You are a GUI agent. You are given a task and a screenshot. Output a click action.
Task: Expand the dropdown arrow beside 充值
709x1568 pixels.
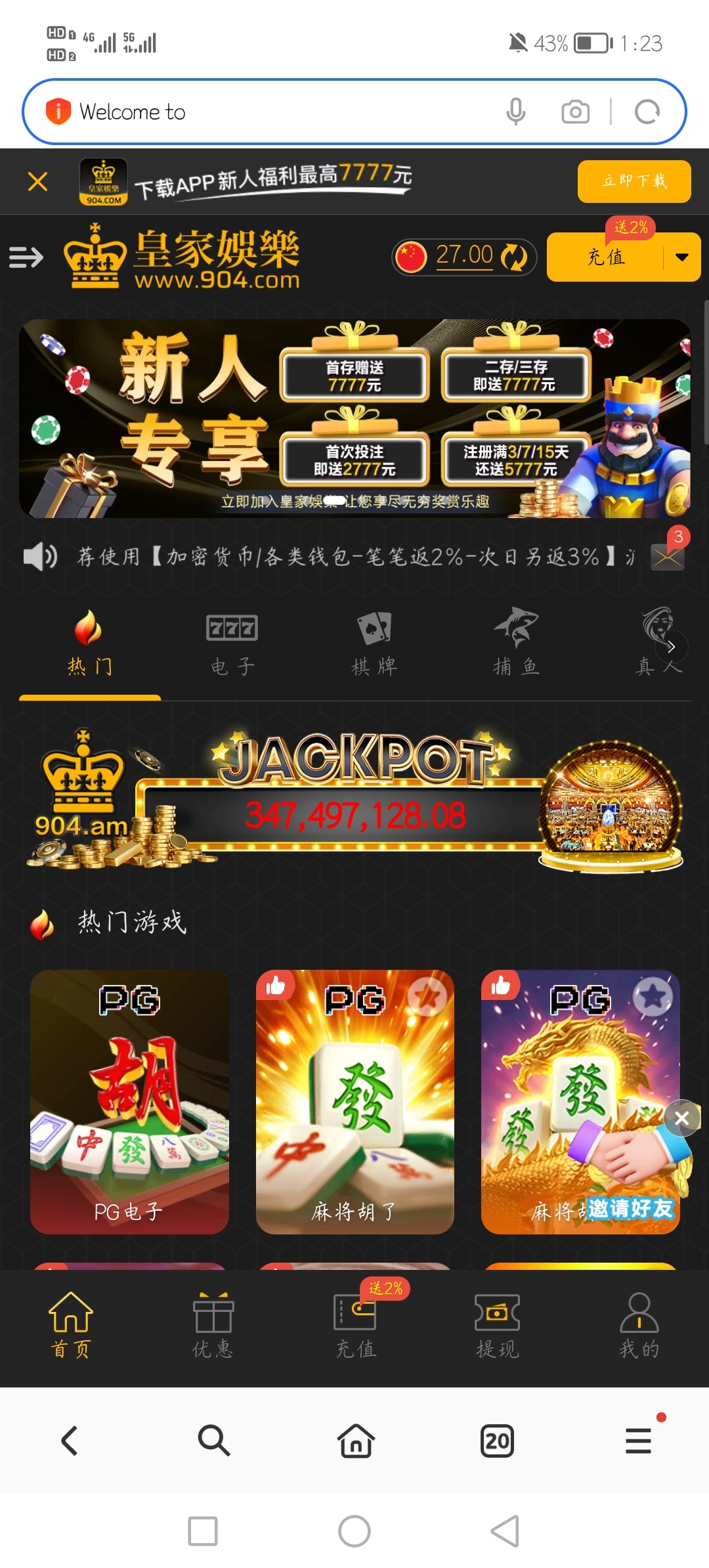681,257
